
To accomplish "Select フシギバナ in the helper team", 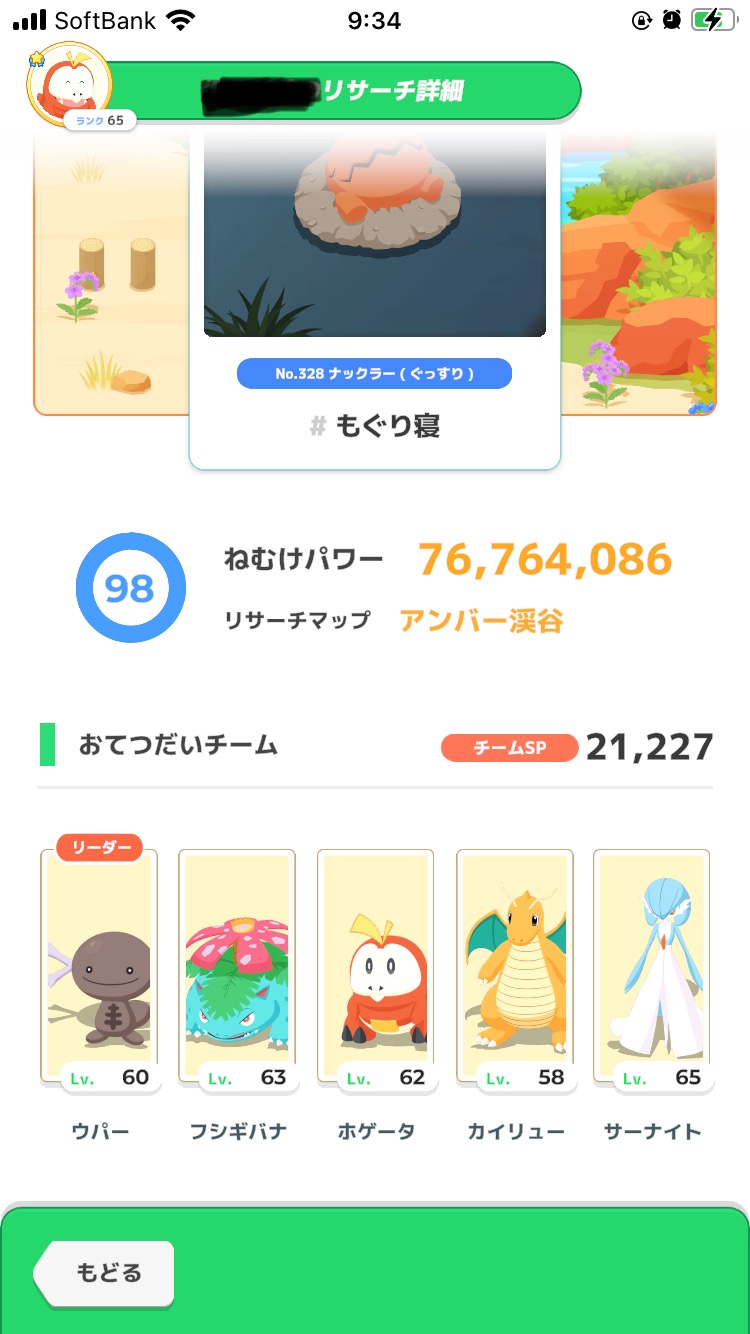I will click(x=237, y=970).
